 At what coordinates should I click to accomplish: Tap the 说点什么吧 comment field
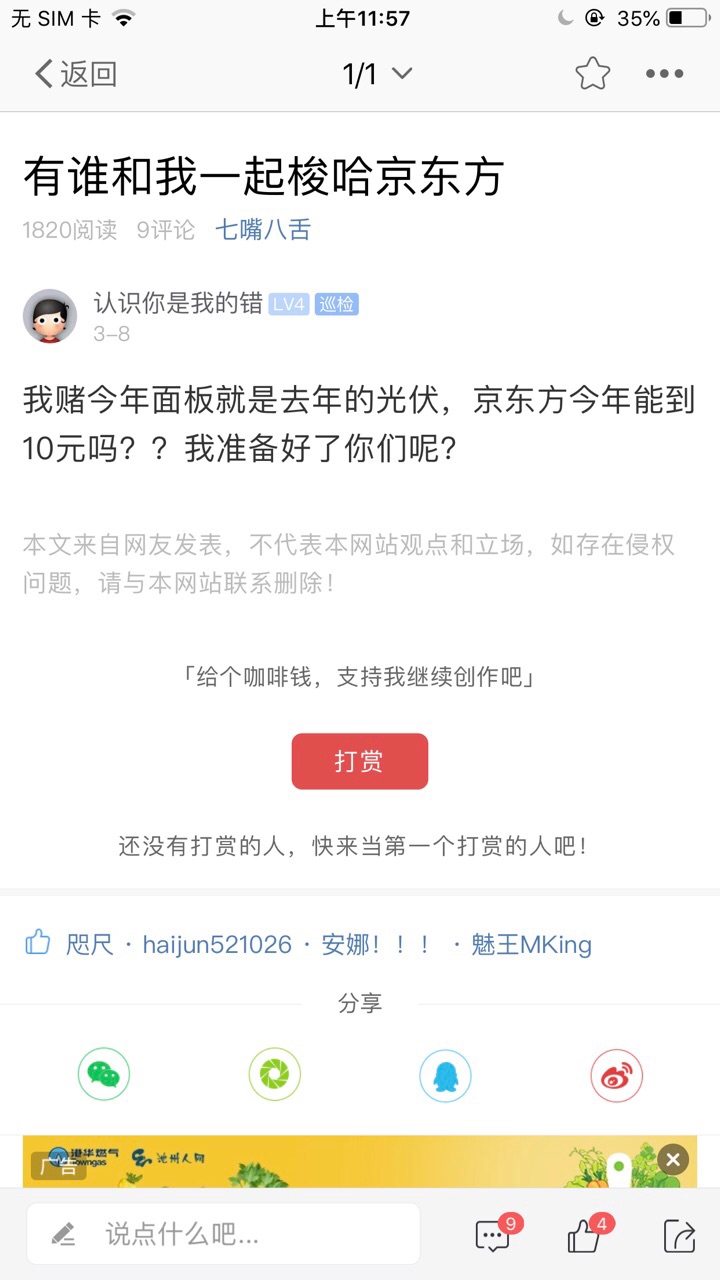tap(224, 1235)
